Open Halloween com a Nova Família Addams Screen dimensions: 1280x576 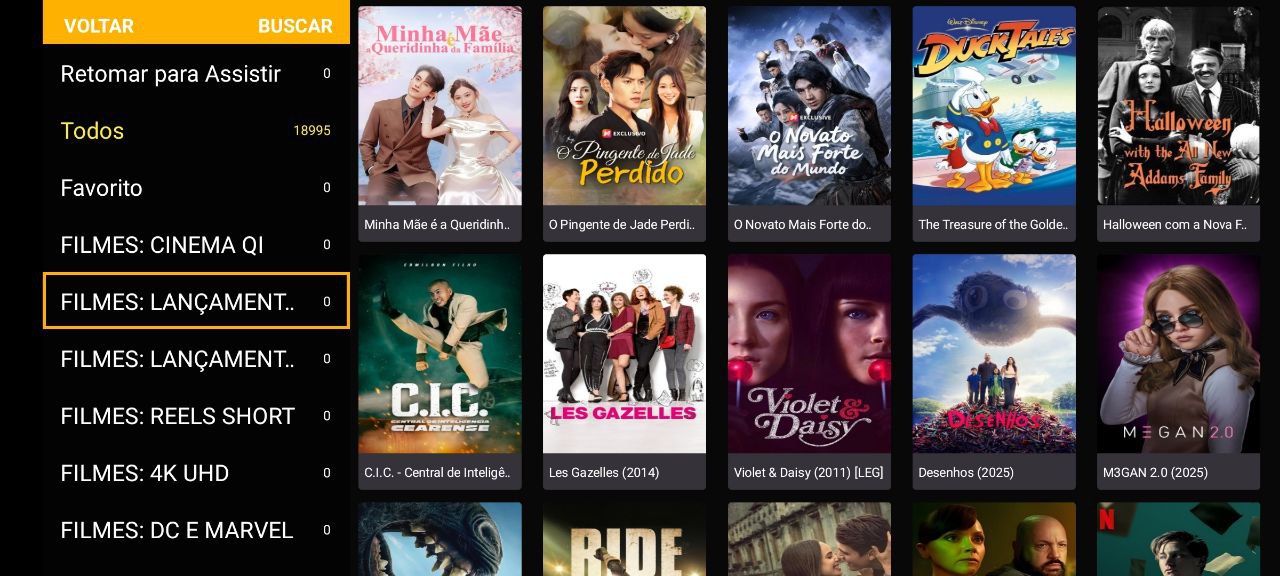click(1178, 122)
